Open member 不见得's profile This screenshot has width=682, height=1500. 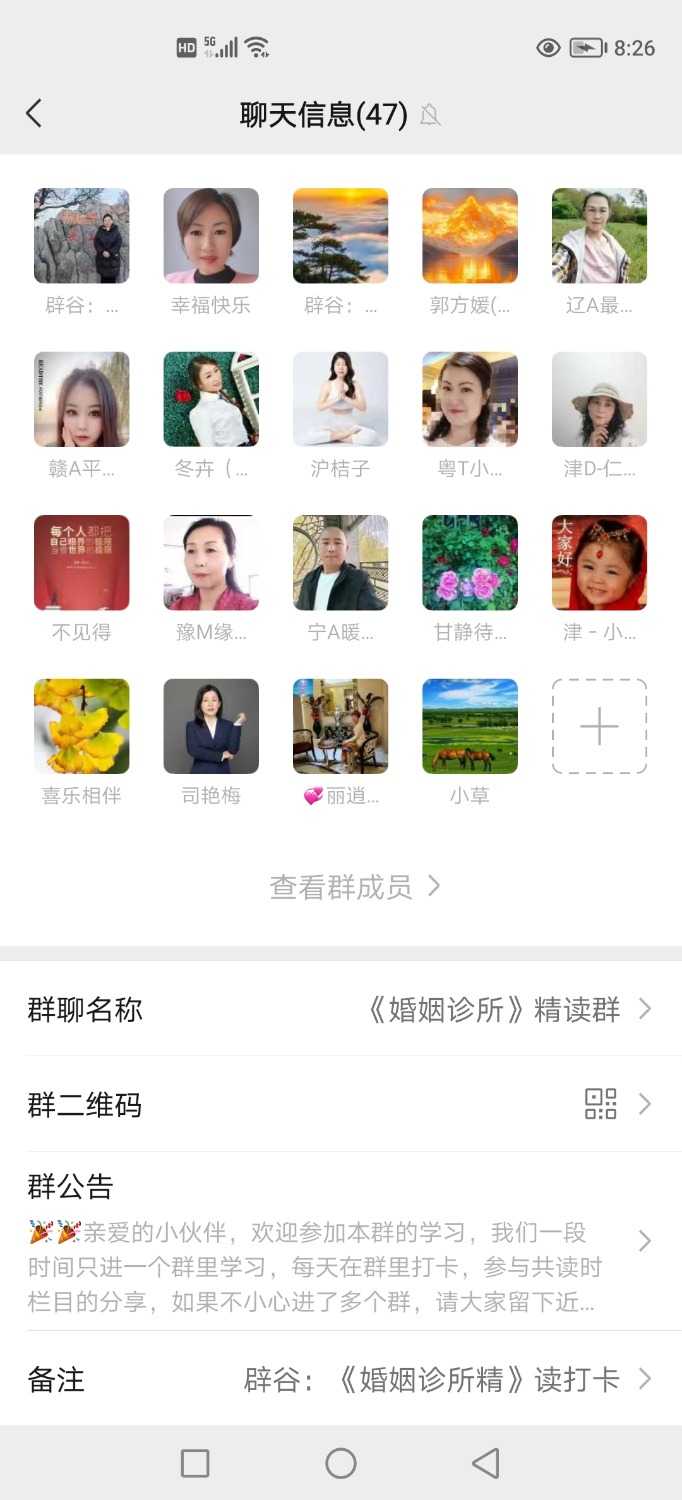pyautogui.click(x=81, y=563)
